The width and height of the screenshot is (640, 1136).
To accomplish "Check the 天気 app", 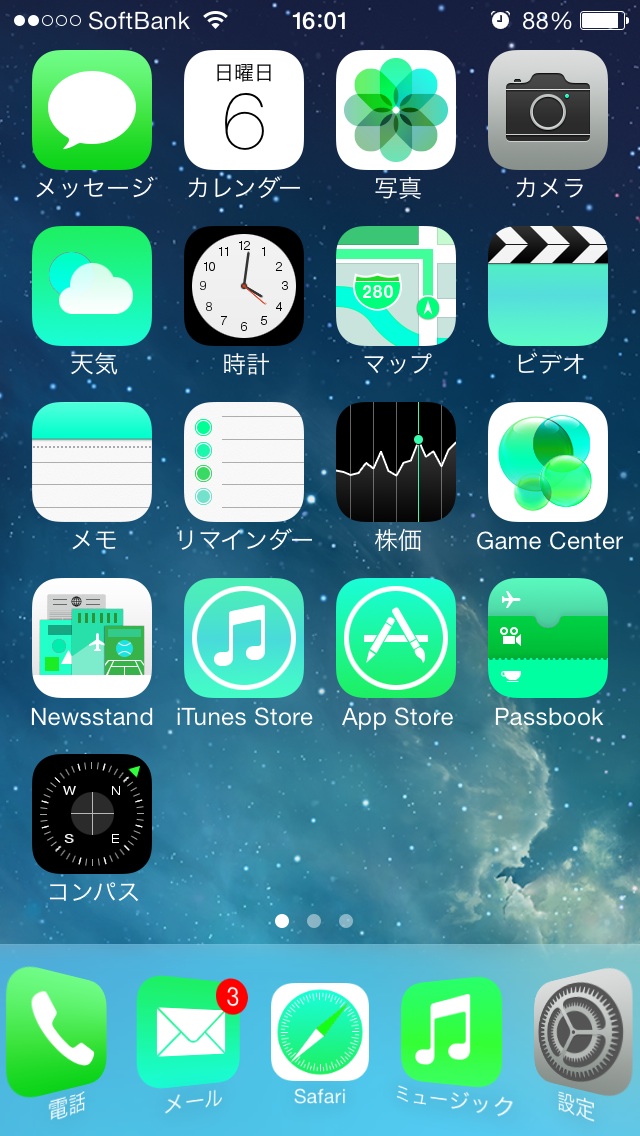I will (x=92, y=286).
